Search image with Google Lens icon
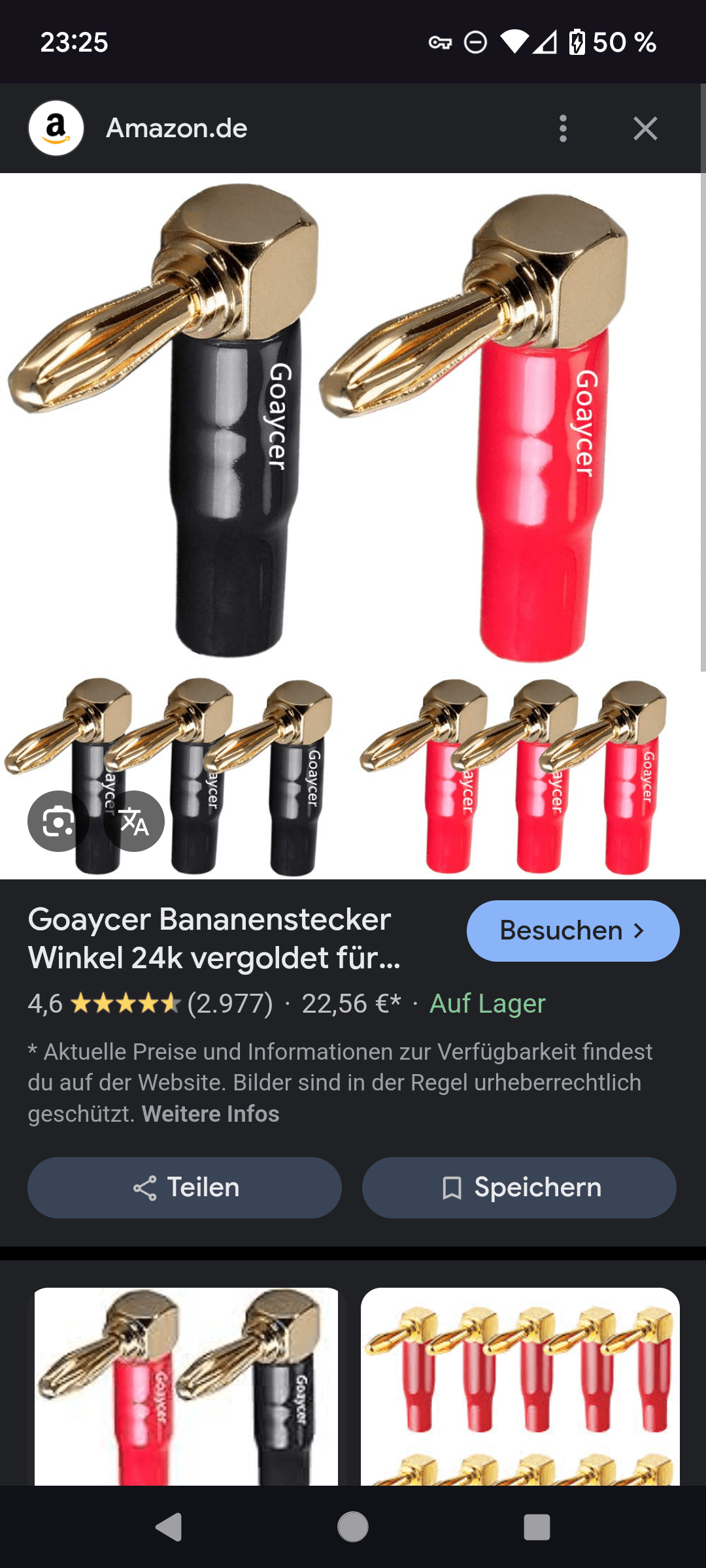 point(58,821)
